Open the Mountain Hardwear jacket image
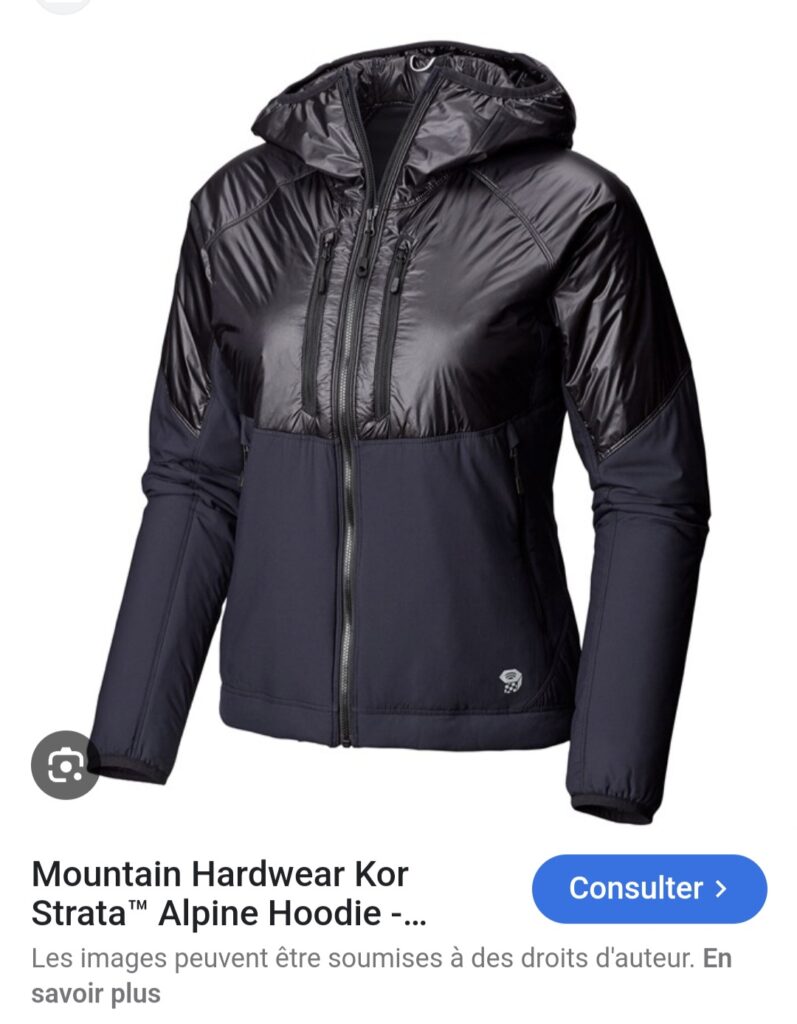The image size is (797, 1024). tap(400, 420)
